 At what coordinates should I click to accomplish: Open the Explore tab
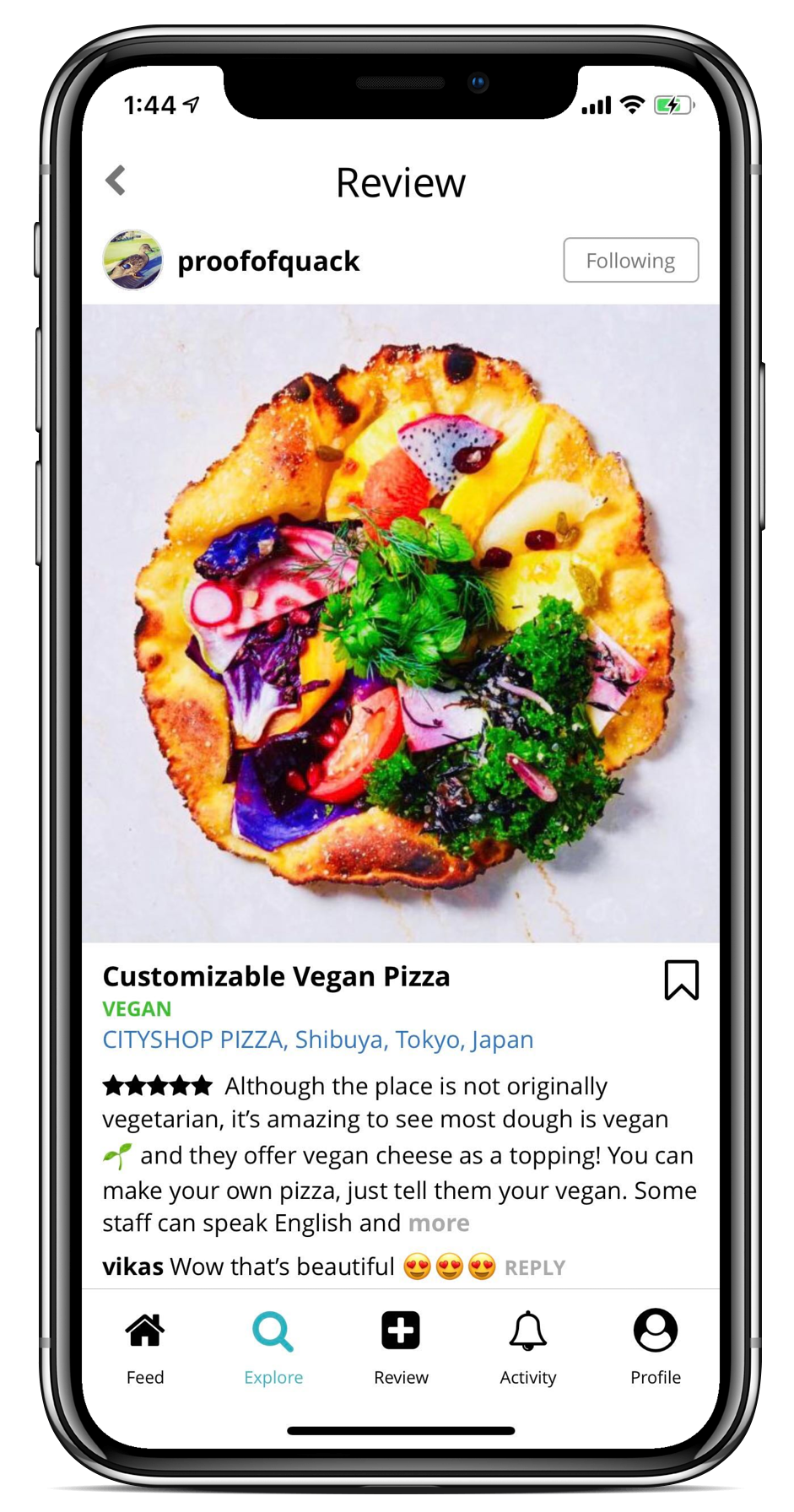tap(273, 1347)
